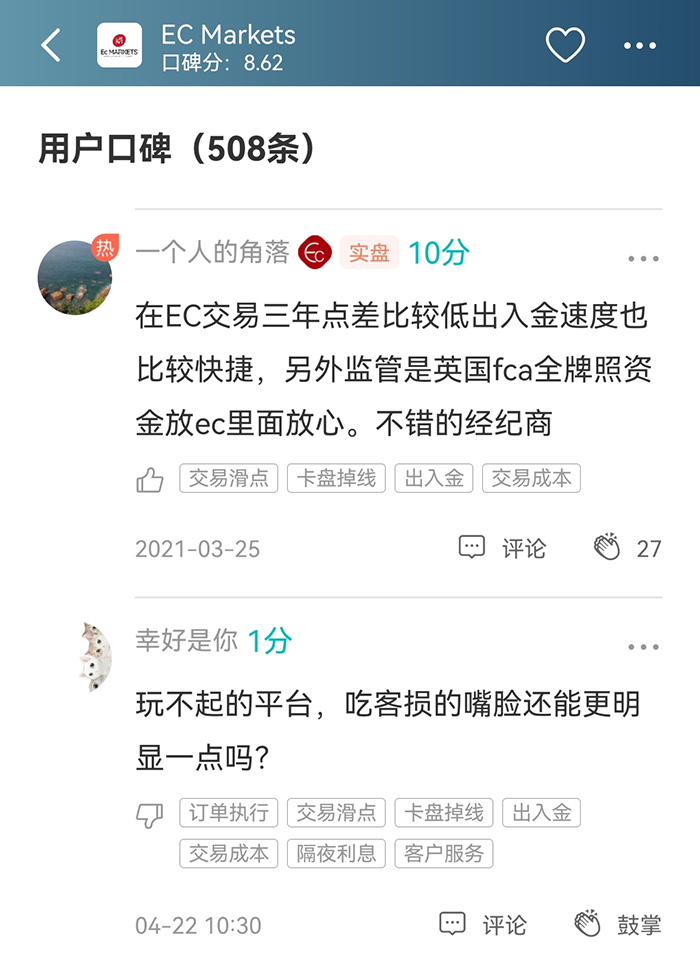Tap 鼓掌 on 幸好是你's review
This screenshot has height=966, width=700.
tap(618, 925)
